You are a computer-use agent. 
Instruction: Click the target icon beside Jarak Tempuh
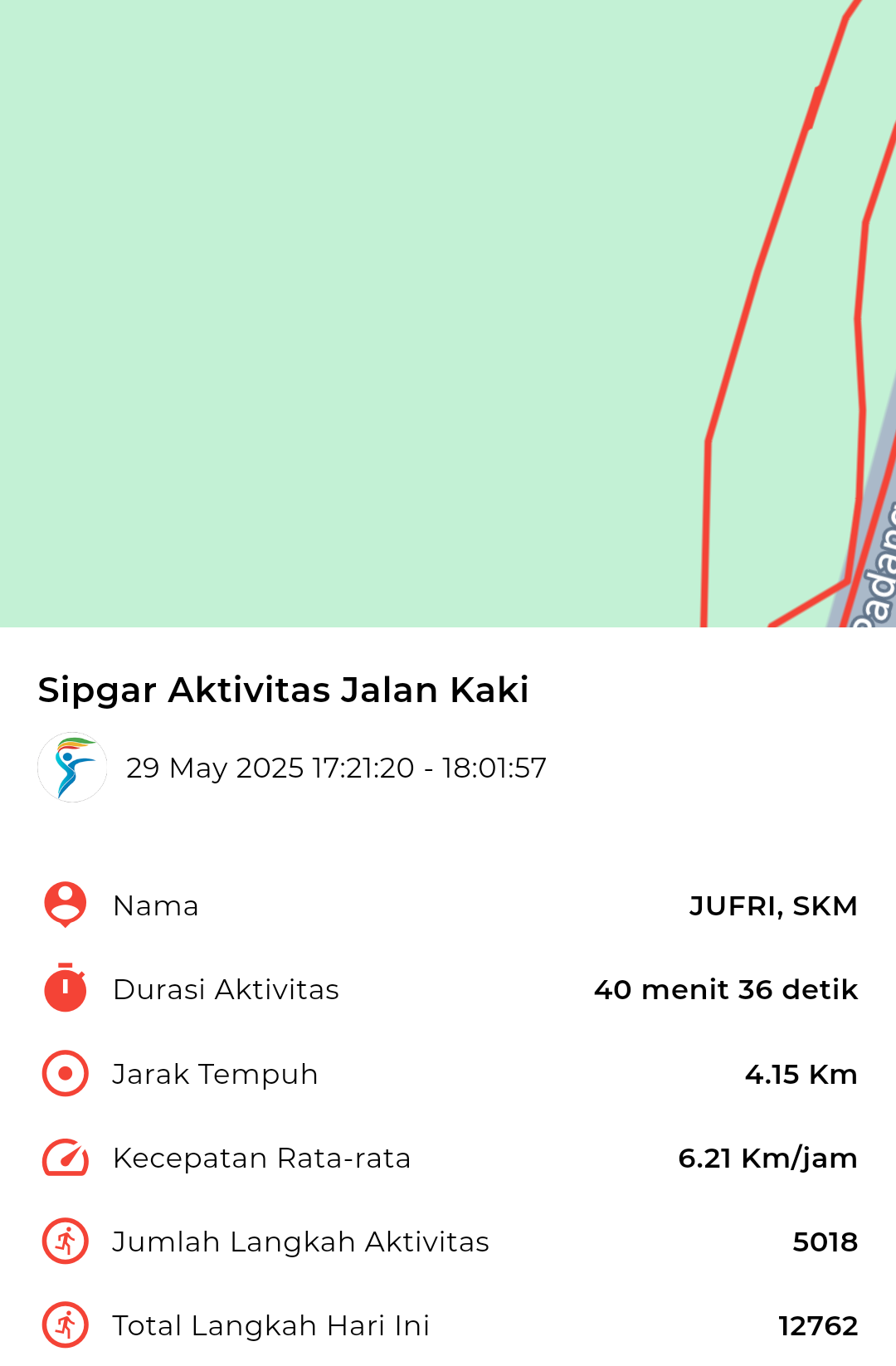tap(65, 1073)
